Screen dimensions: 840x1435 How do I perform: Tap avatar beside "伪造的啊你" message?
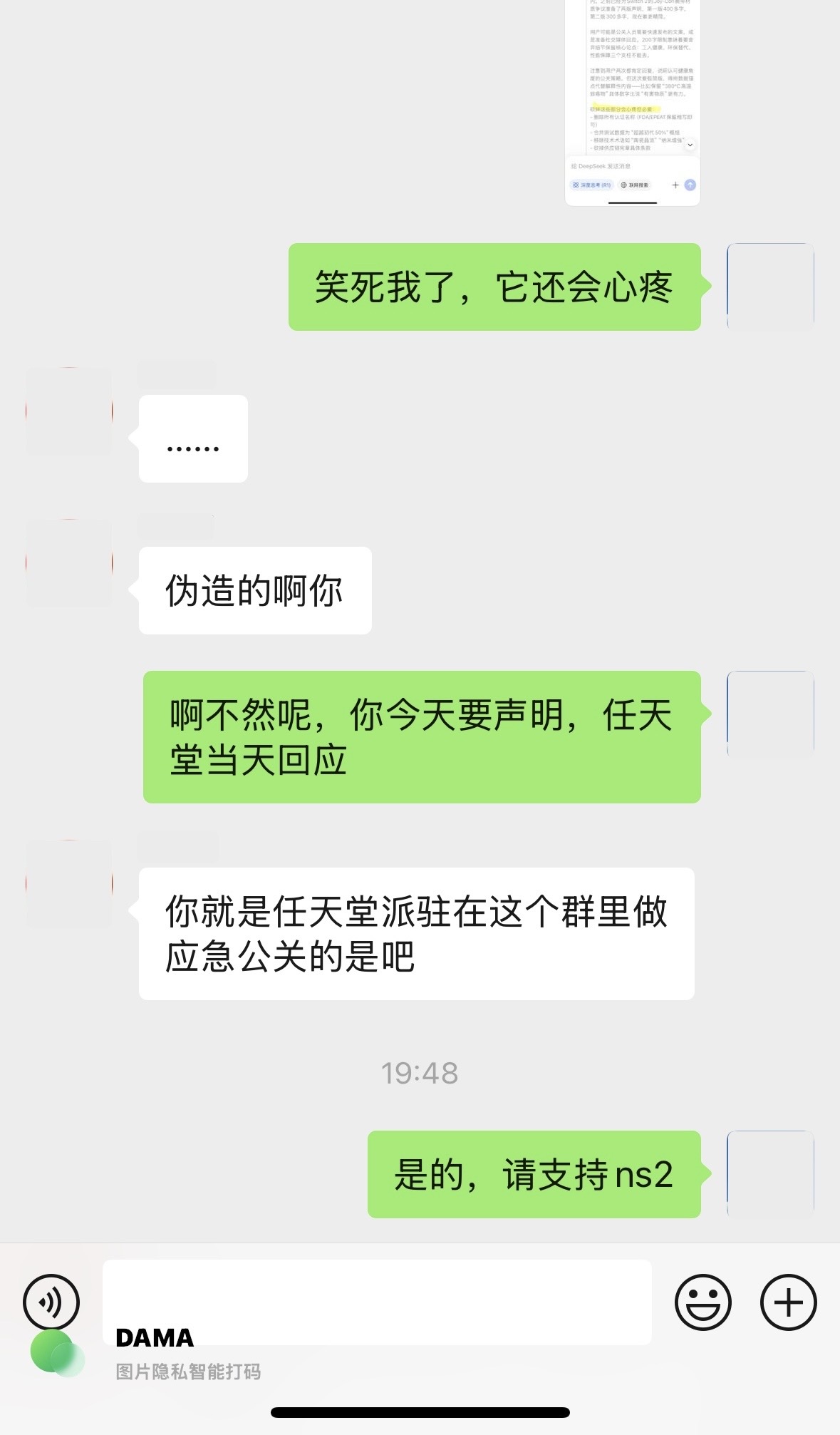coord(69,562)
